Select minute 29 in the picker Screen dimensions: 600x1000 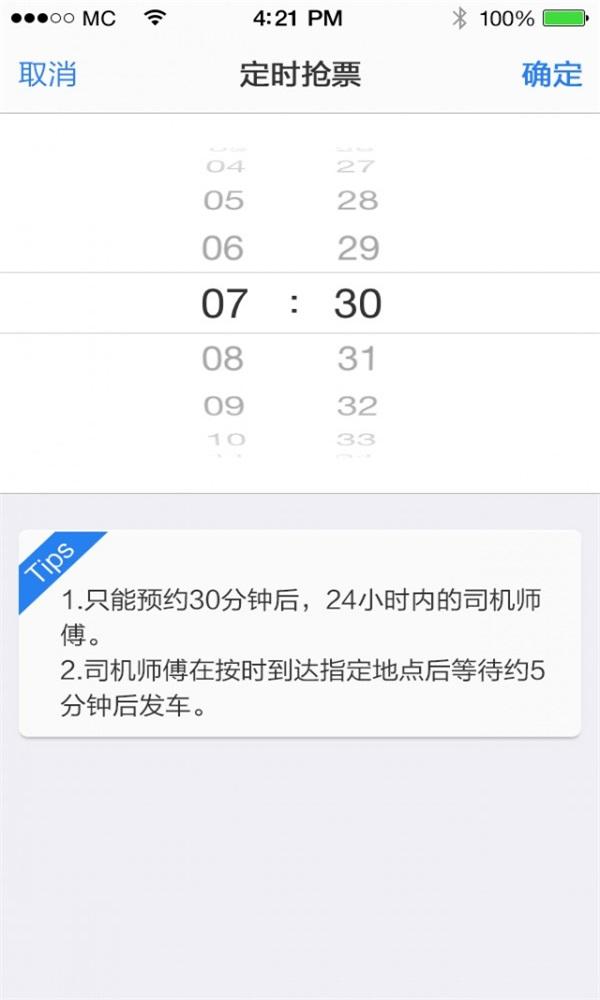click(x=357, y=248)
